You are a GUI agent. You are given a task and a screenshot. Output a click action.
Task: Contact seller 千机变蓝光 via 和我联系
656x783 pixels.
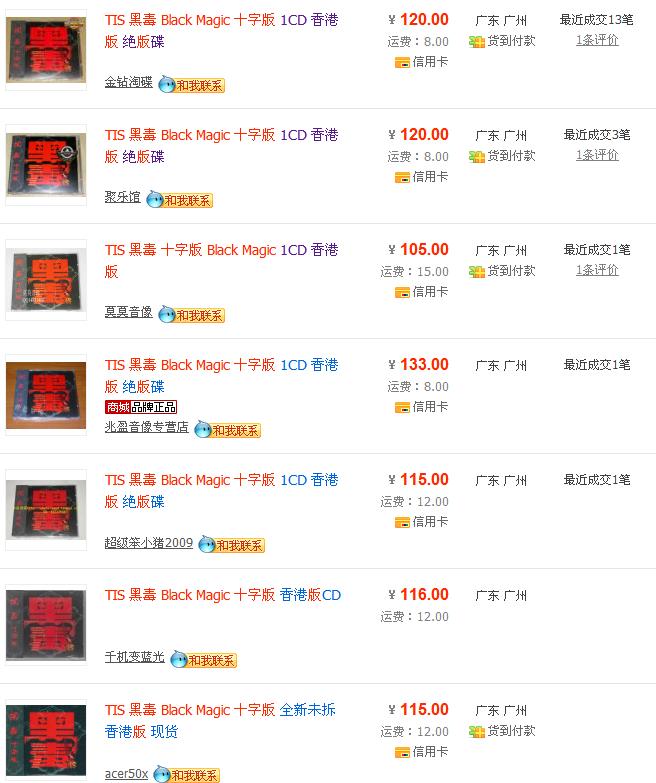click(203, 660)
